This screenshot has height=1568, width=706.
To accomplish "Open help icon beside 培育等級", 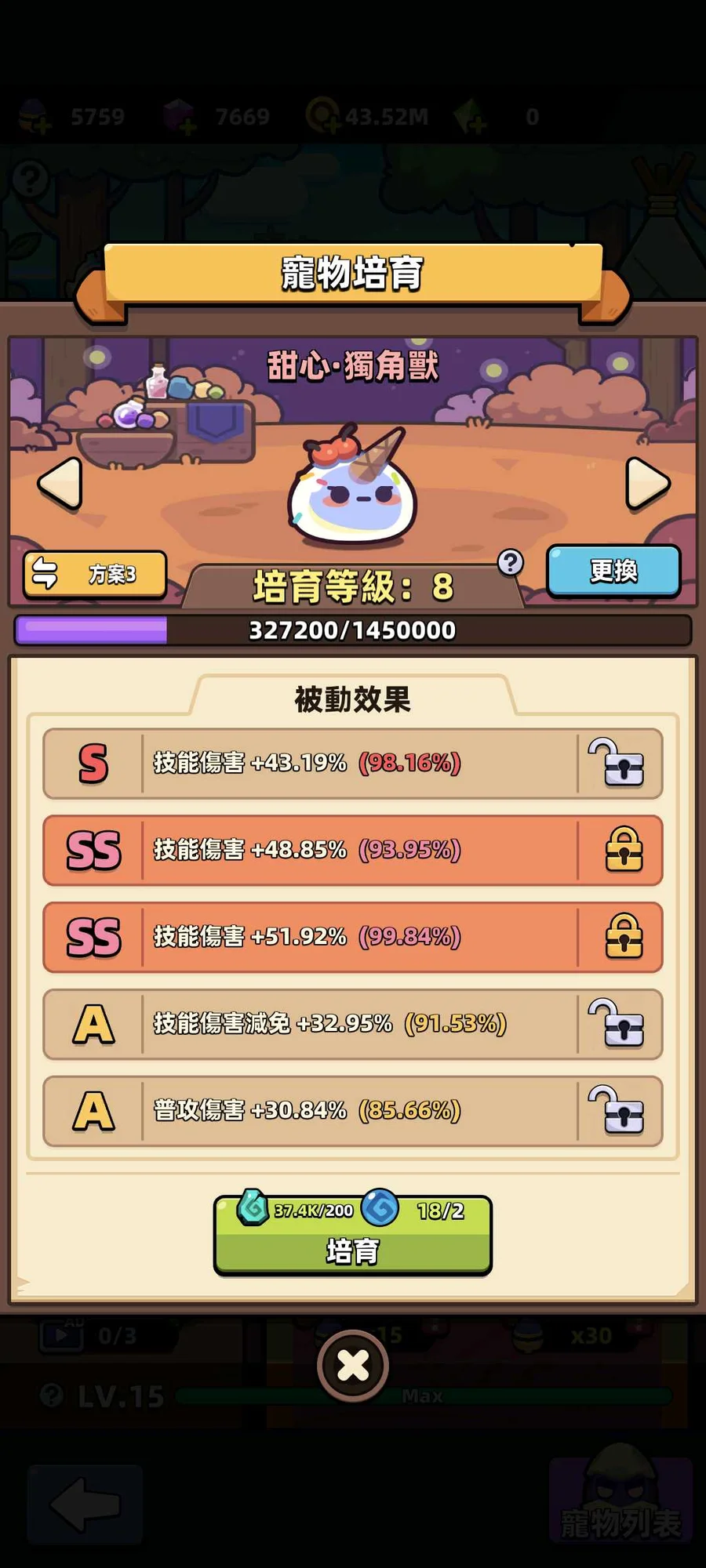I will coord(511,561).
